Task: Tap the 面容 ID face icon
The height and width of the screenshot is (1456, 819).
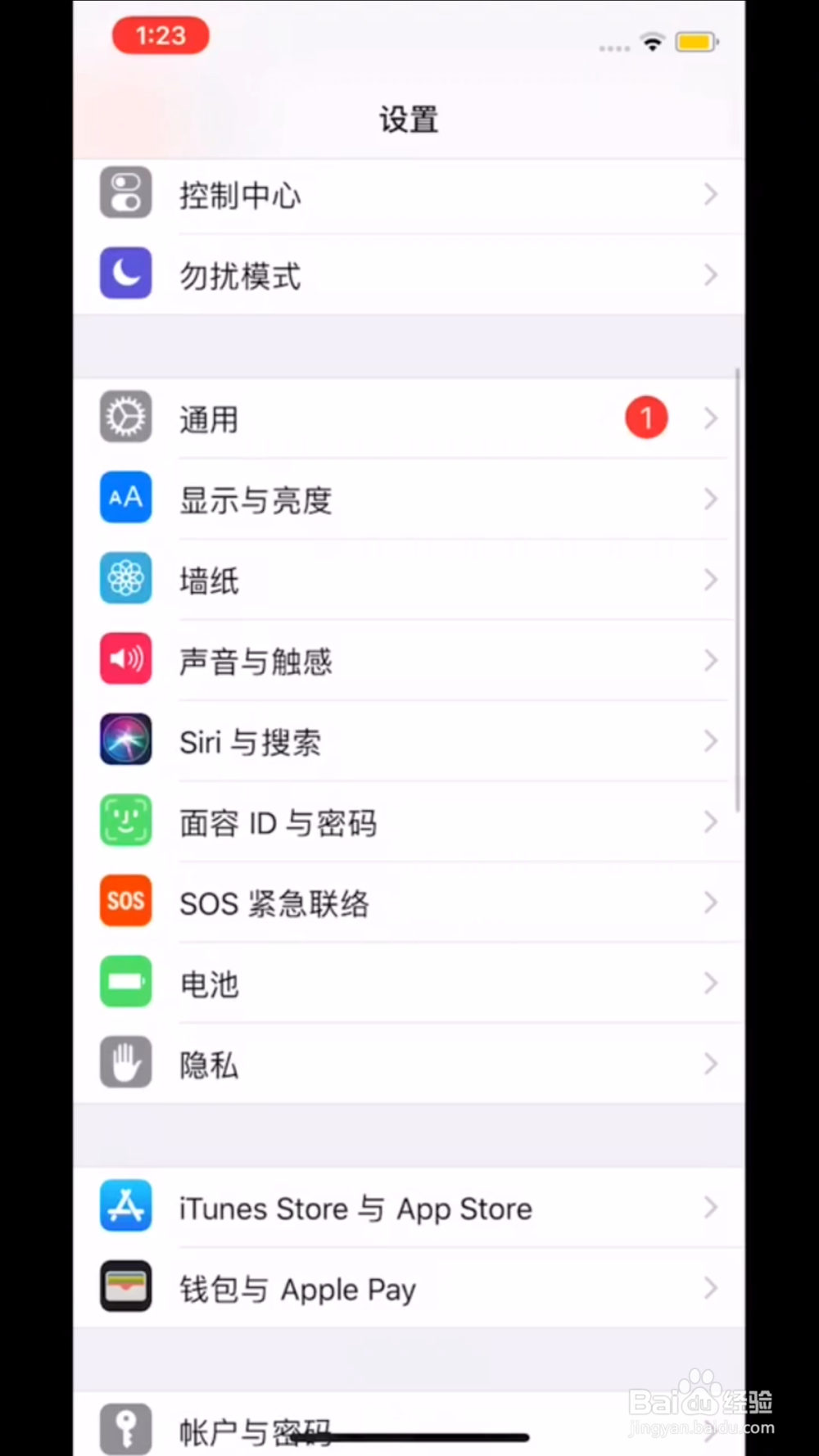Action: click(x=124, y=820)
